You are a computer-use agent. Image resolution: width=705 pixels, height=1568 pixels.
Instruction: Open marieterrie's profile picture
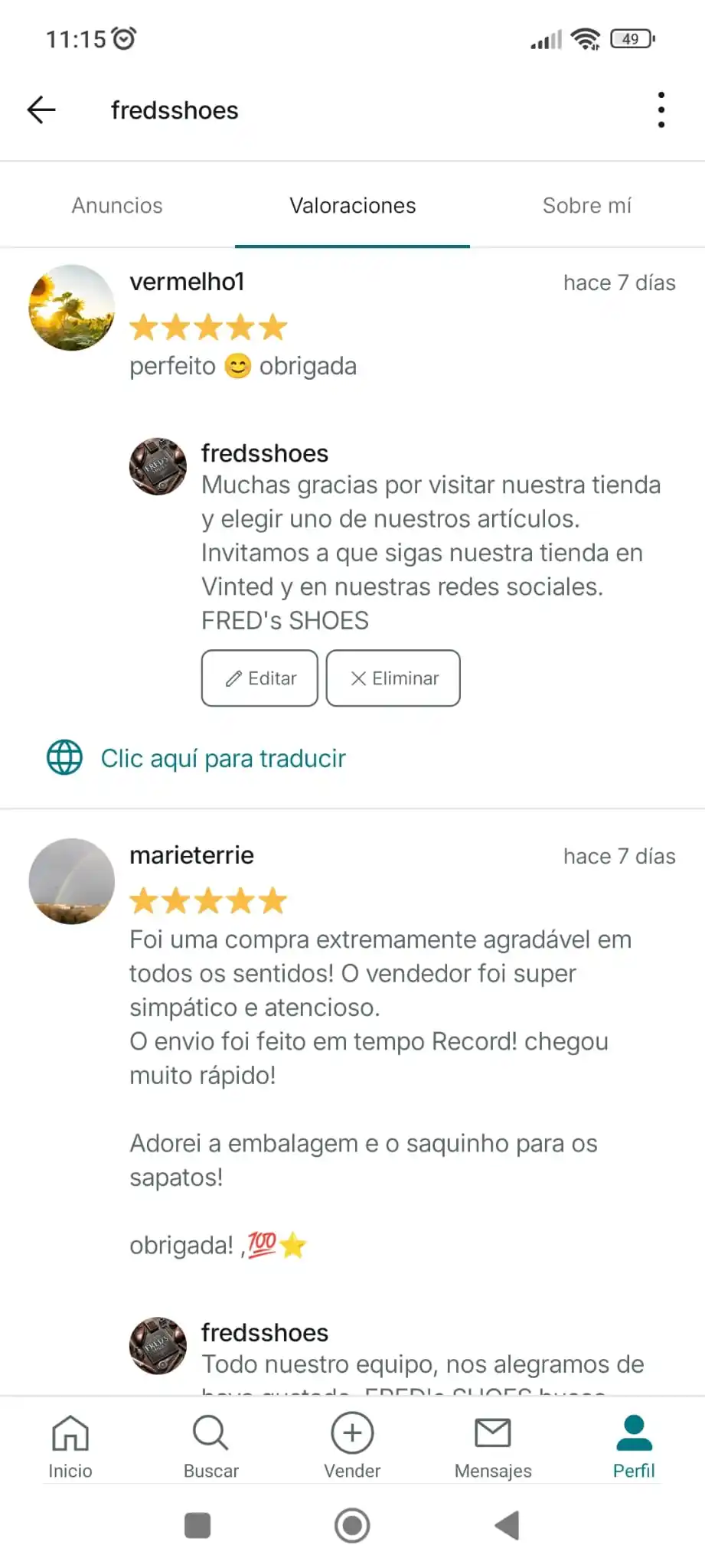(72, 881)
